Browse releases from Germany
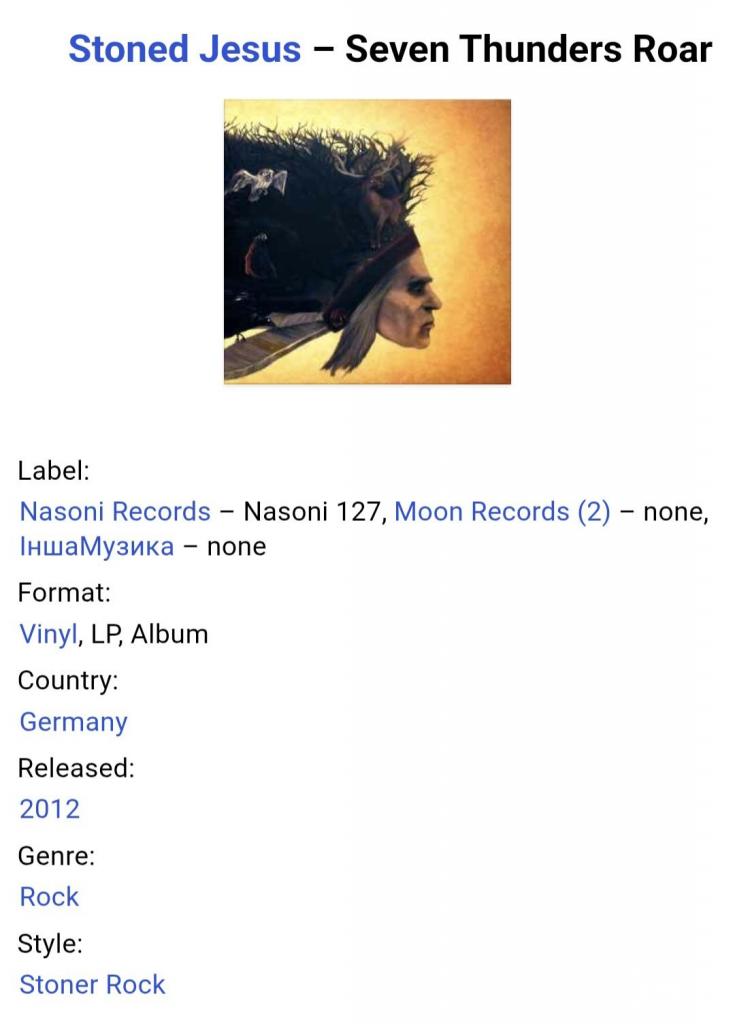This screenshot has height=1024, width=735. pyautogui.click(x=74, y=722)
